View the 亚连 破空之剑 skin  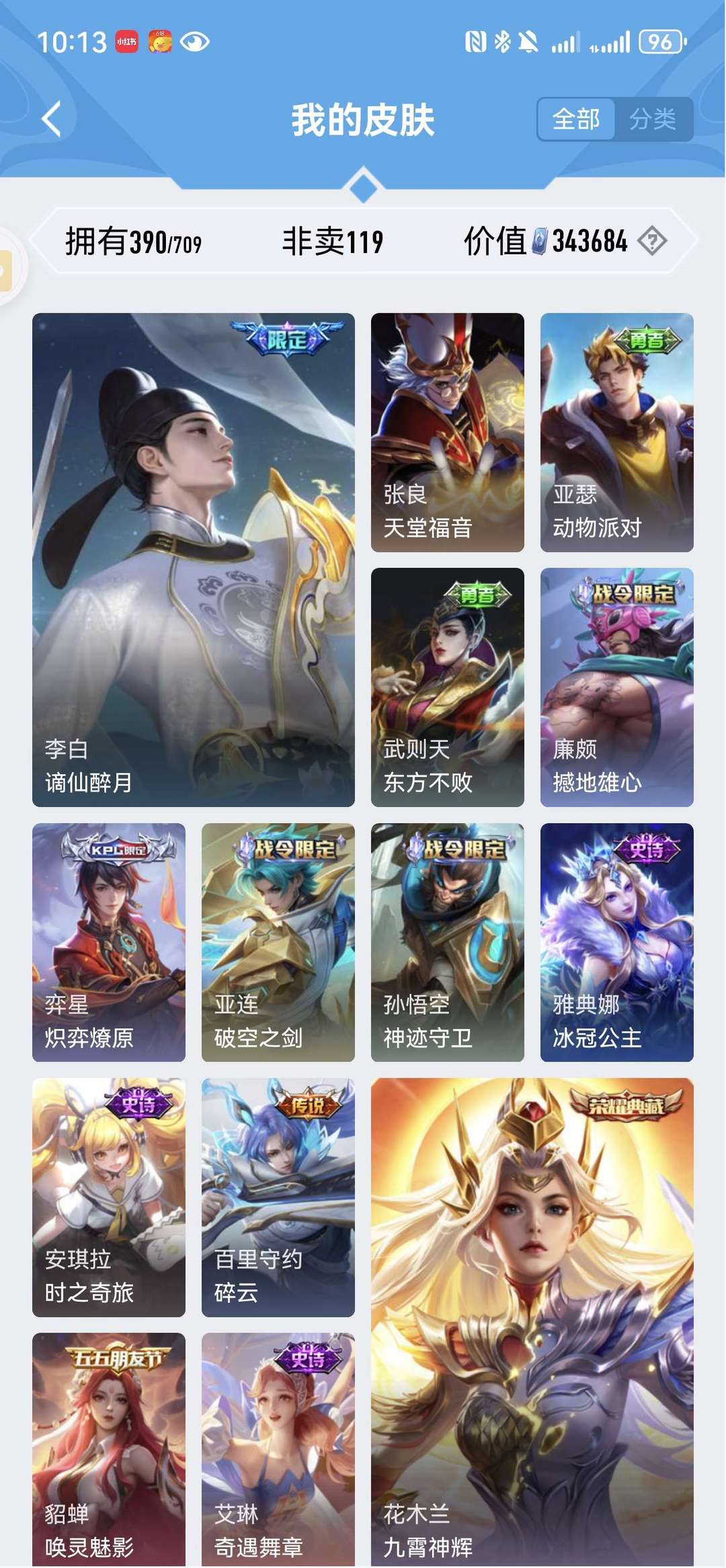tap(278, 942)
